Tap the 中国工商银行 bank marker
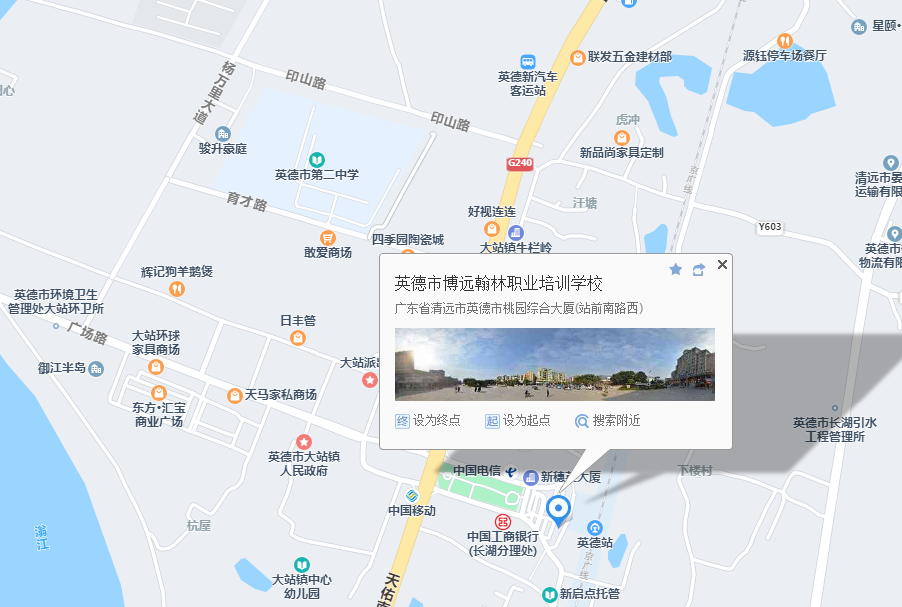The width and height of the screenshot is (902, 607). (503, 521)
